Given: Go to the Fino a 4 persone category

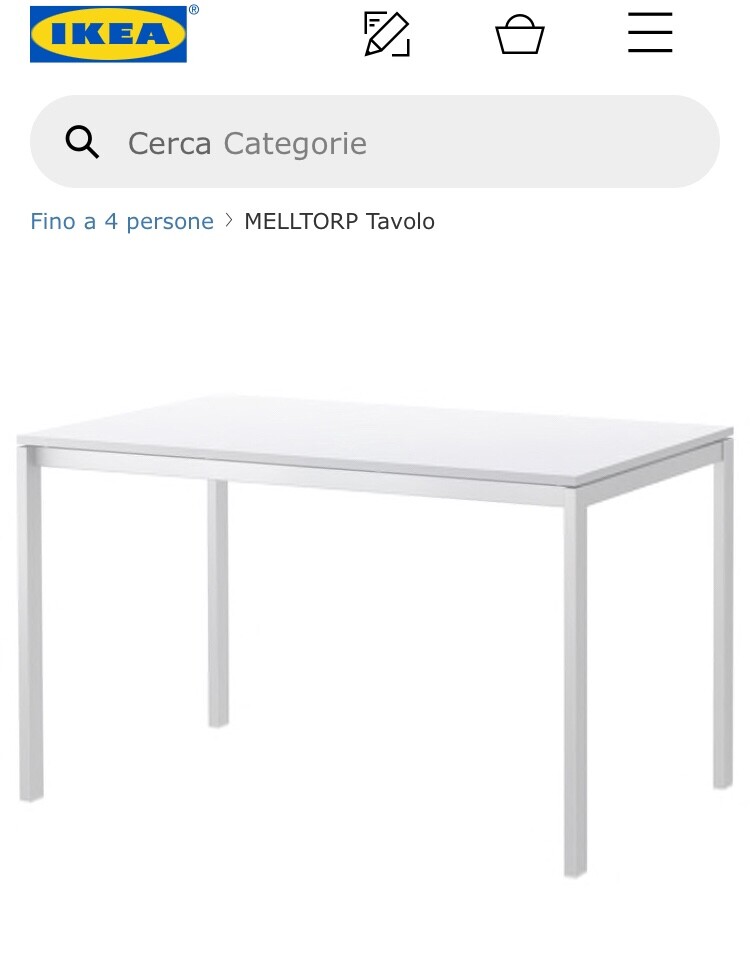Looking at the screenshot, I should tap(122, 221).
